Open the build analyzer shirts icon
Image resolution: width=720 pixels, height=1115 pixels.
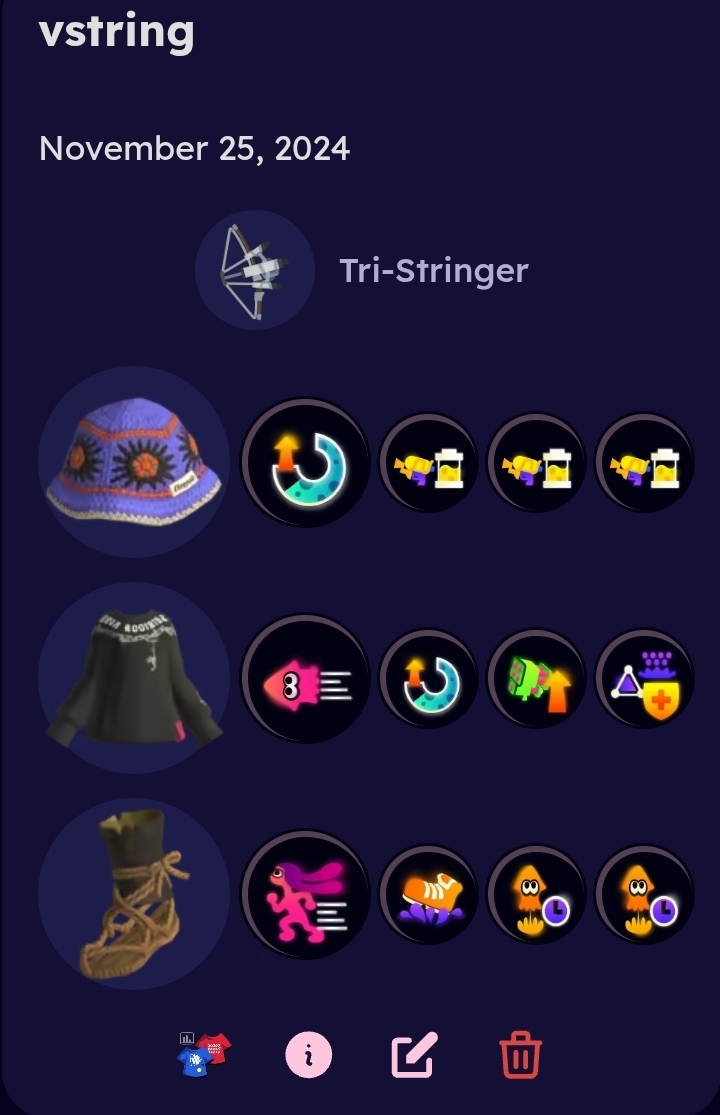(204, 1054)
